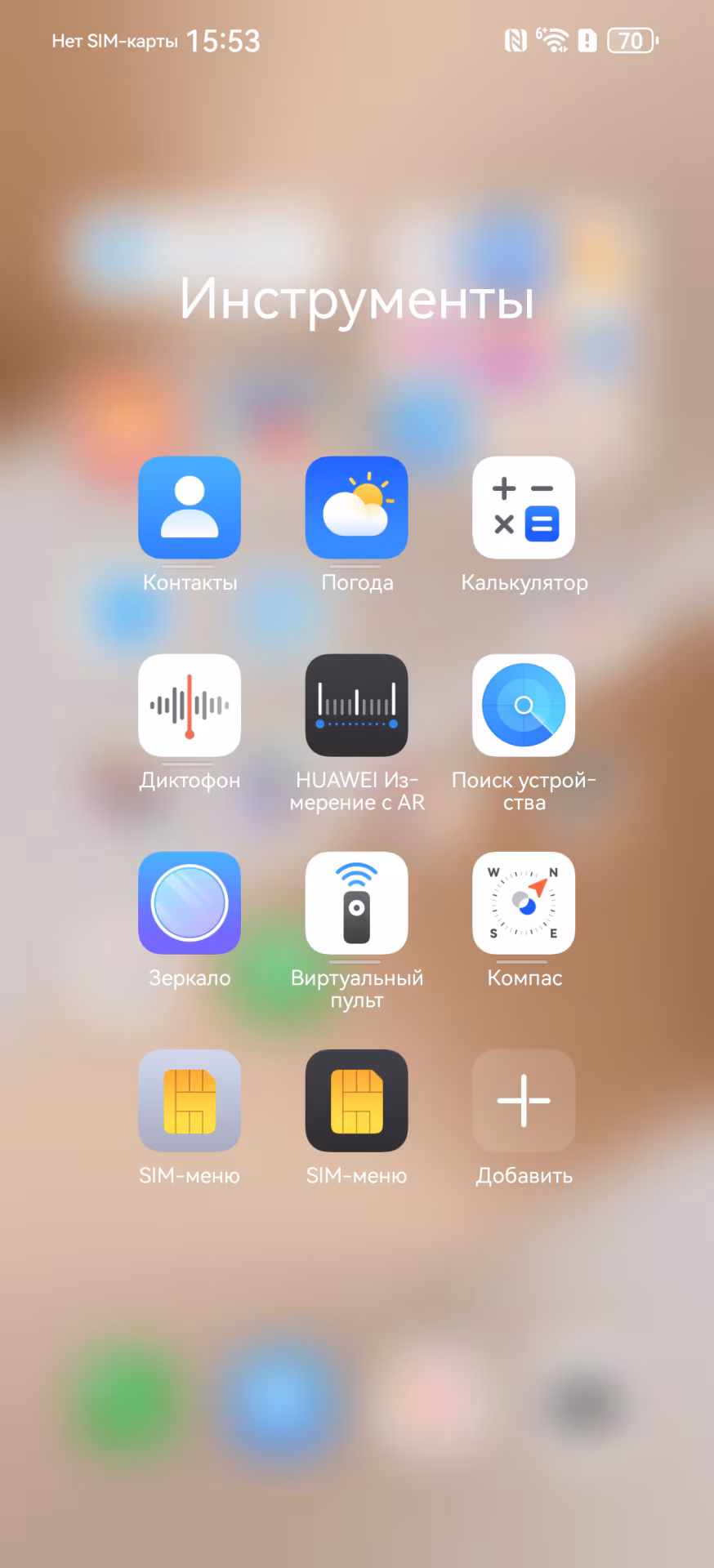Open the Контакты app
This screenshot has height=1568, width=714.
190,507
